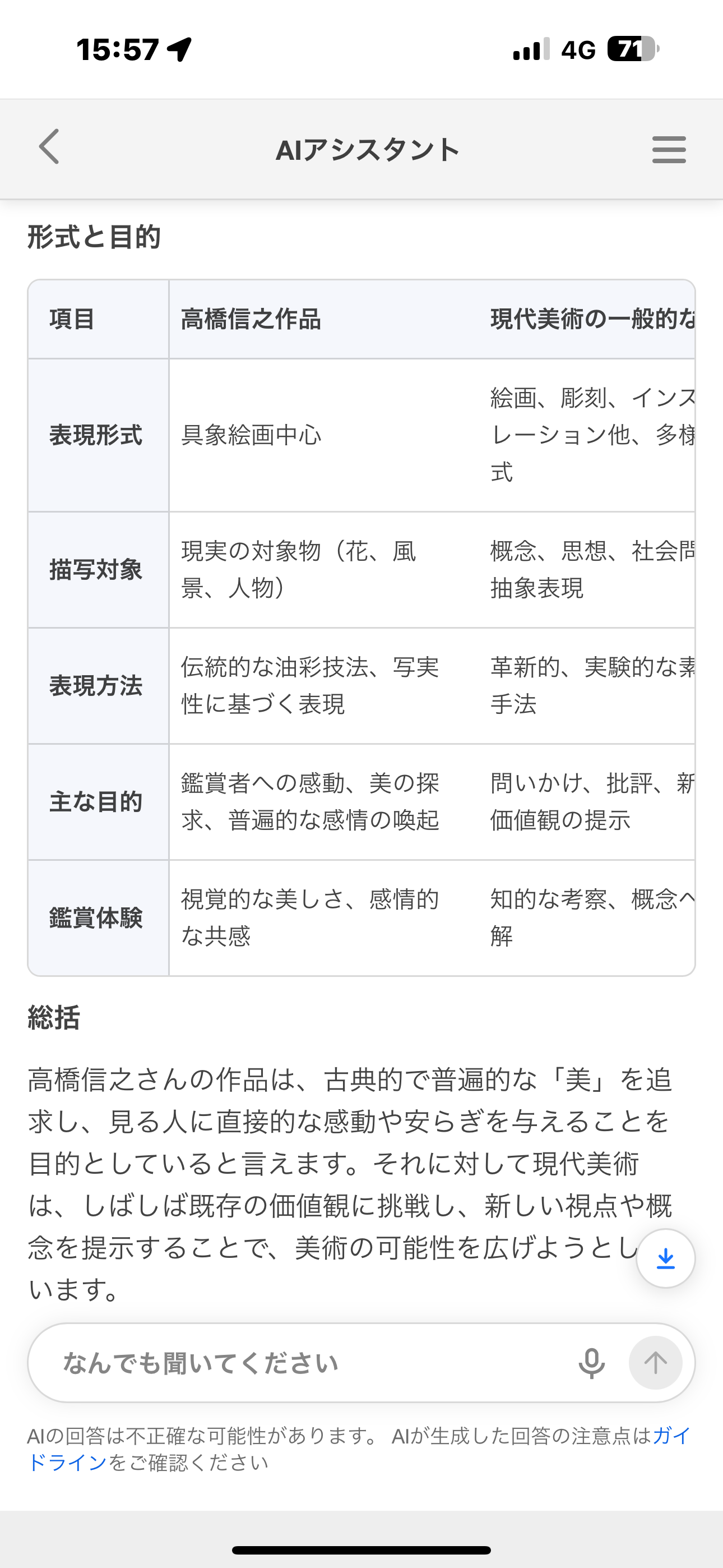Open the hamburger menu
The image size is (723, 1568).
pyautogui.click(x=669, y=150)
